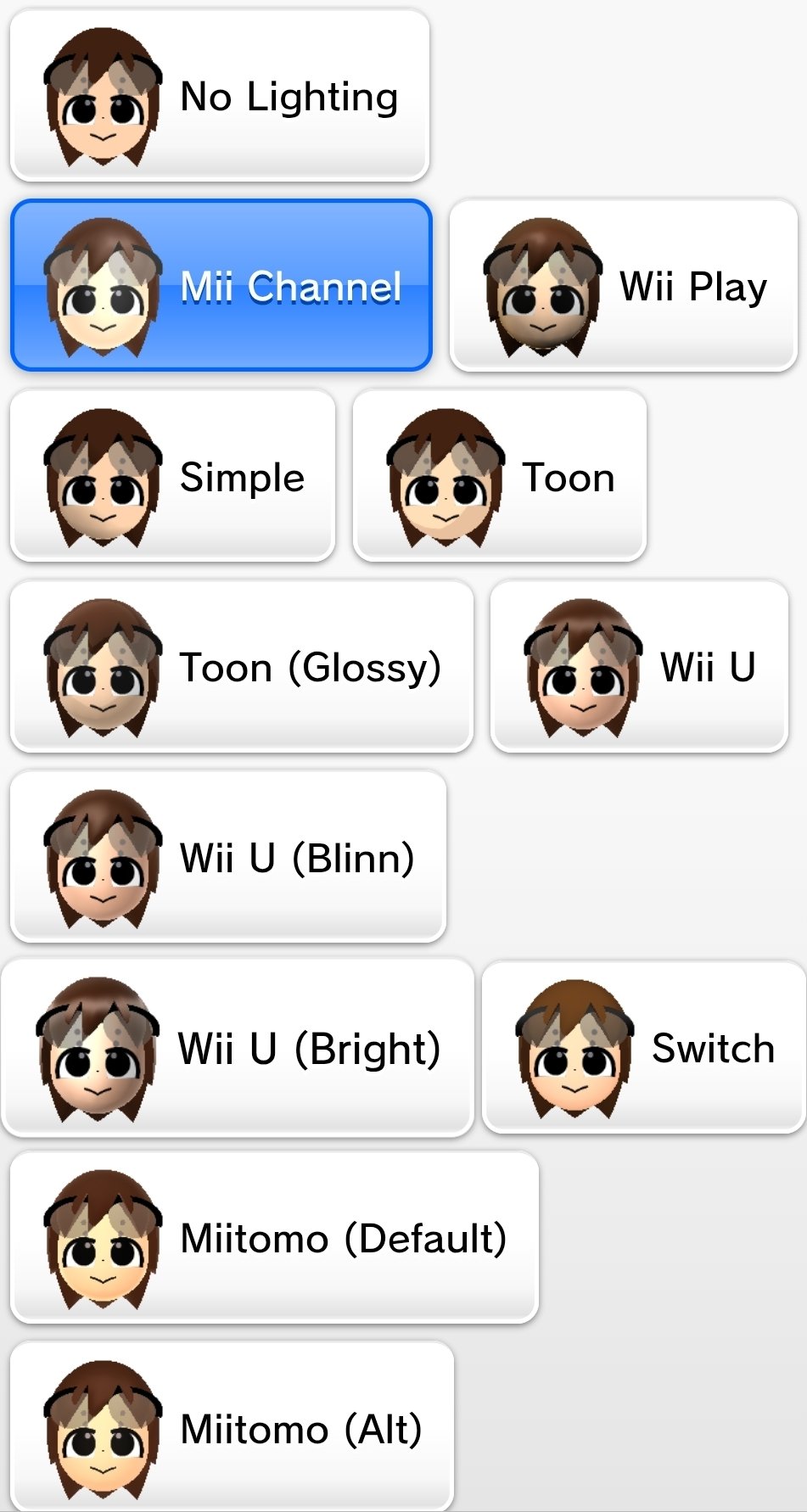The width and height of the screenshot is (807, 1512).
Task: Click the Mii face on the Simple option
Action: [102, 477]
